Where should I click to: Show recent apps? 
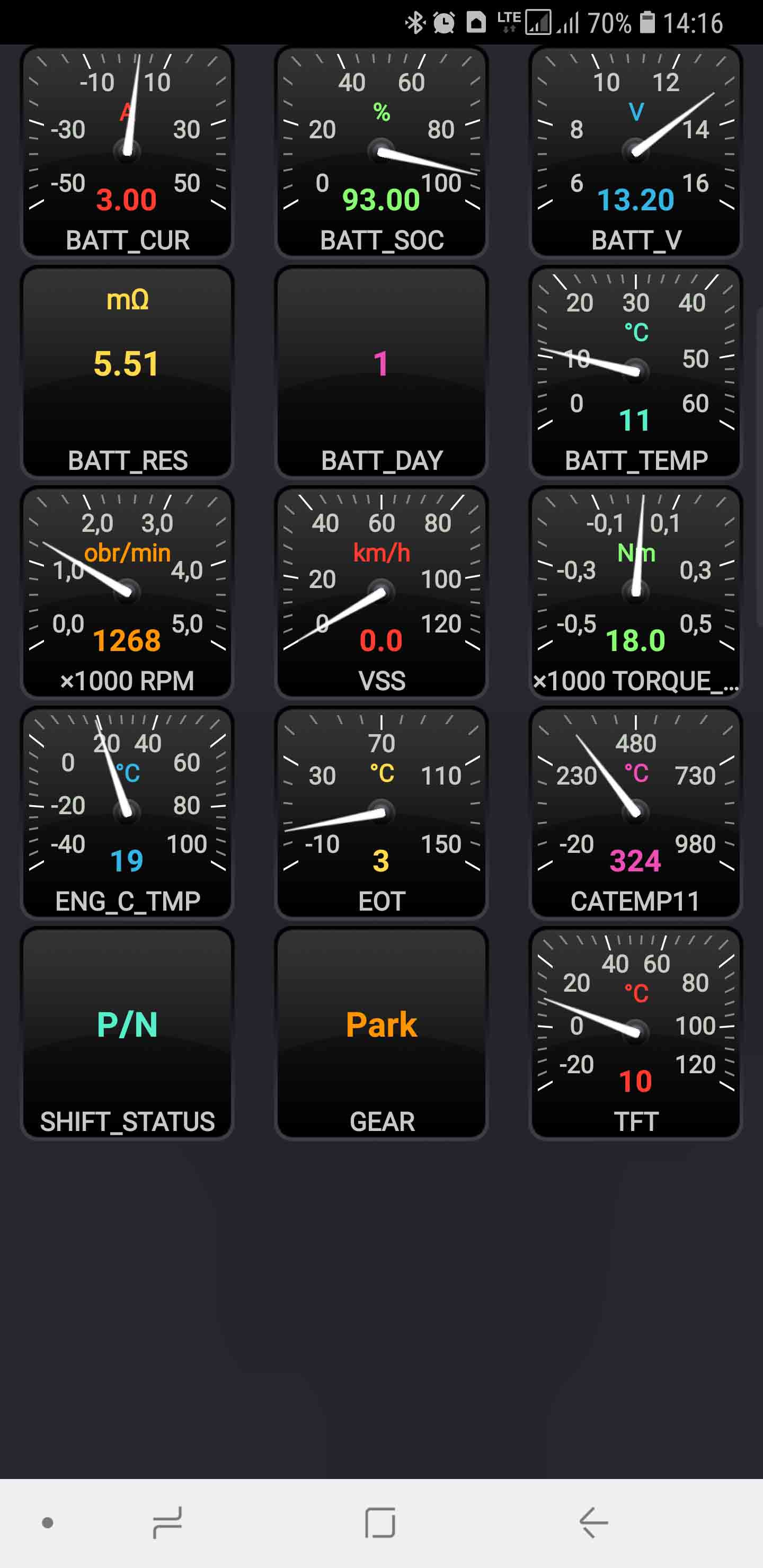pyautogui.click(x=167, y=1523)
